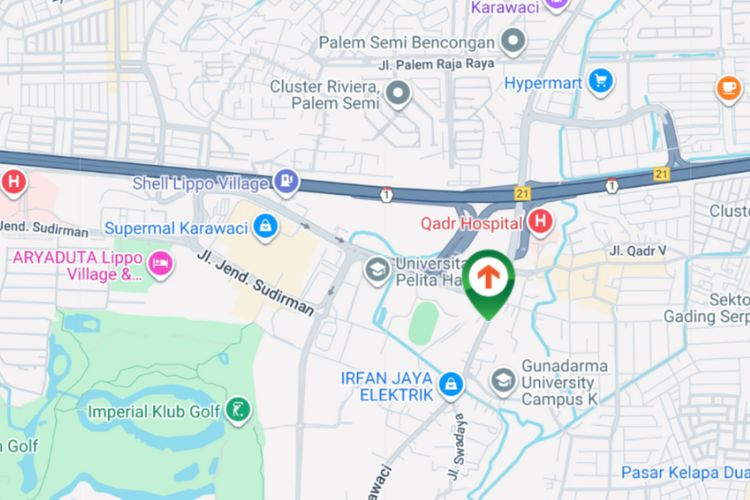Screen dimensions: 750x500
Task: Tap the Hypermart store marker
Action: [600, 80]
